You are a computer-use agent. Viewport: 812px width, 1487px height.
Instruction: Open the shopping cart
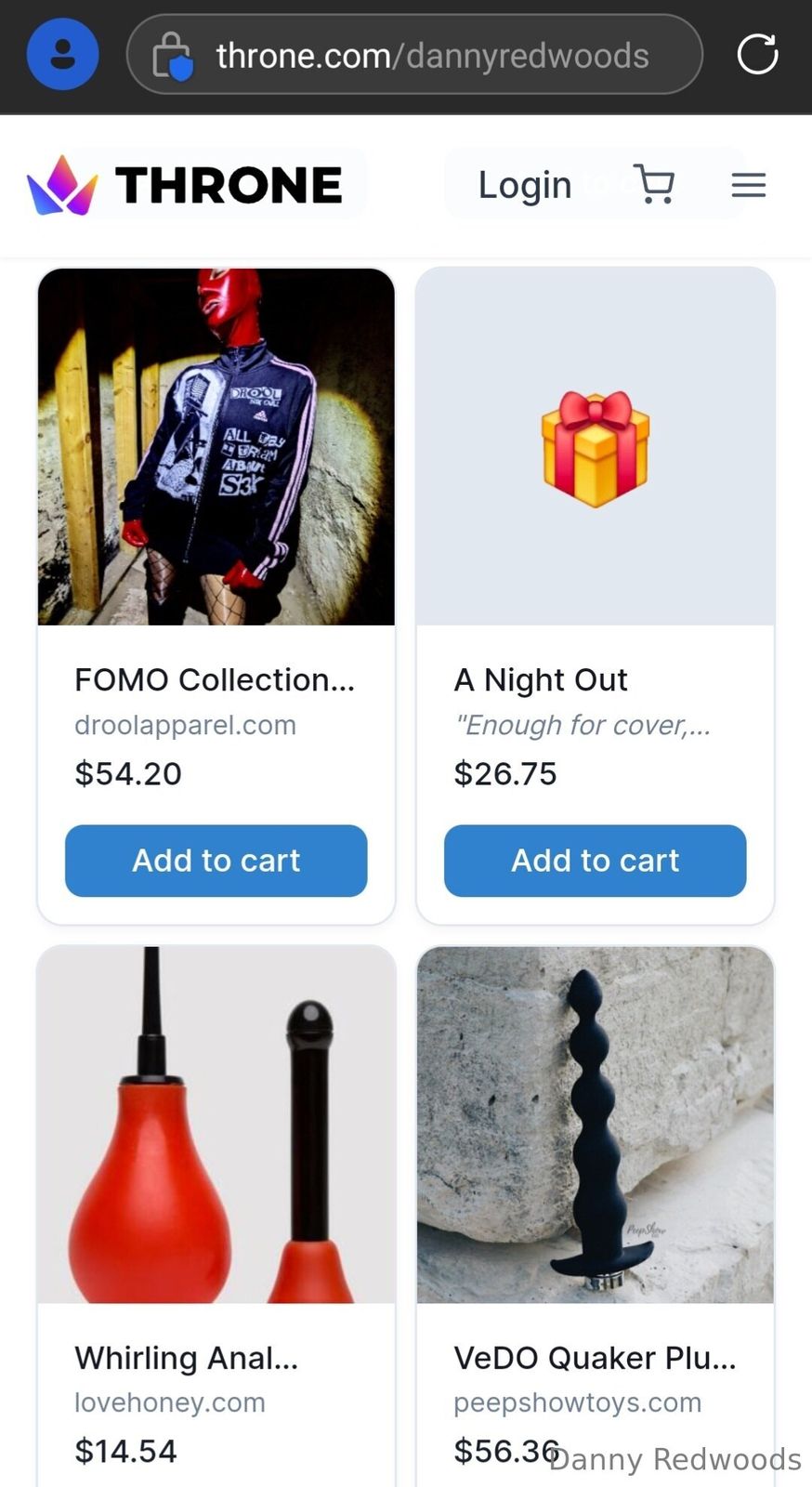(x=654, y=184)
